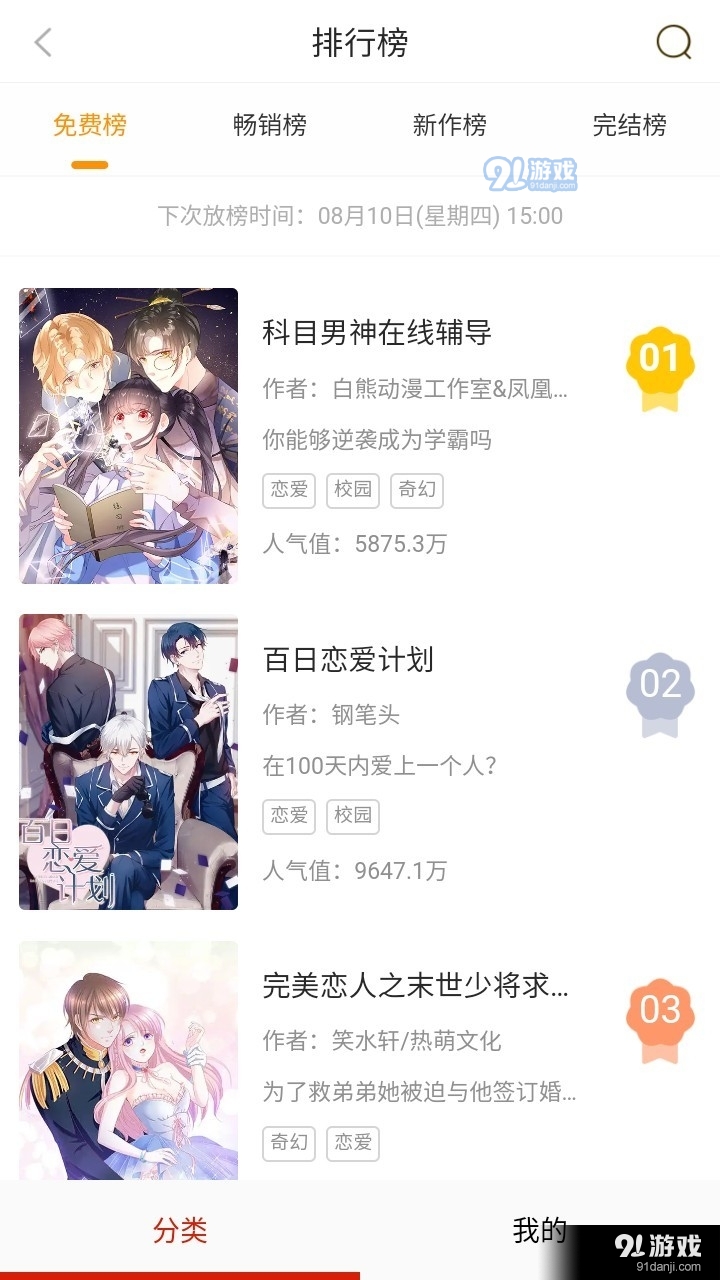Tap the 恋爱 tag under 完美恋人之末世少将求
This screenshot has width=720, height=1280.
(353, 1142)
